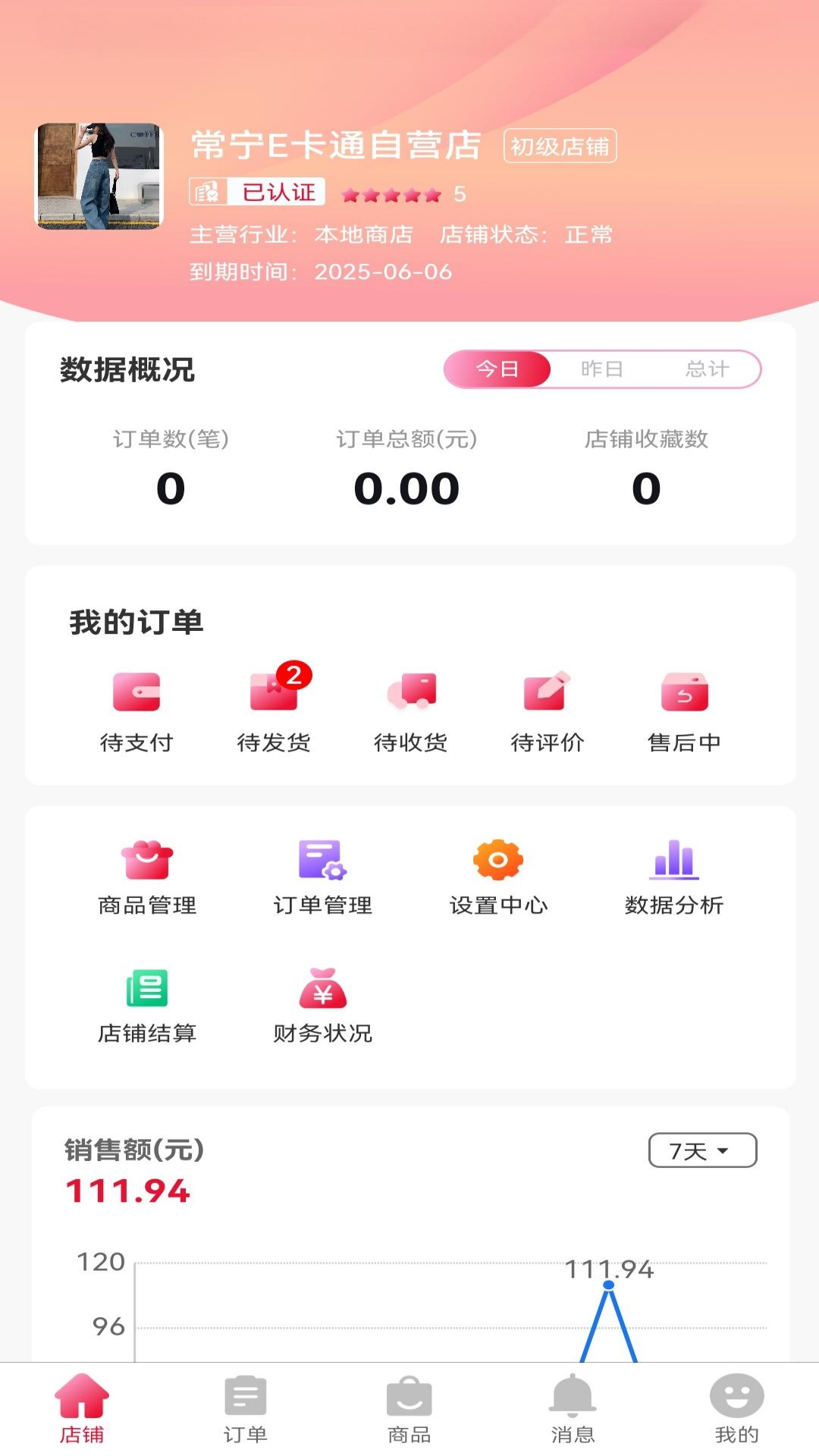Select the 今日 (today) data filter
Viewport: 819px width, 1456px height.
(497, 369)
